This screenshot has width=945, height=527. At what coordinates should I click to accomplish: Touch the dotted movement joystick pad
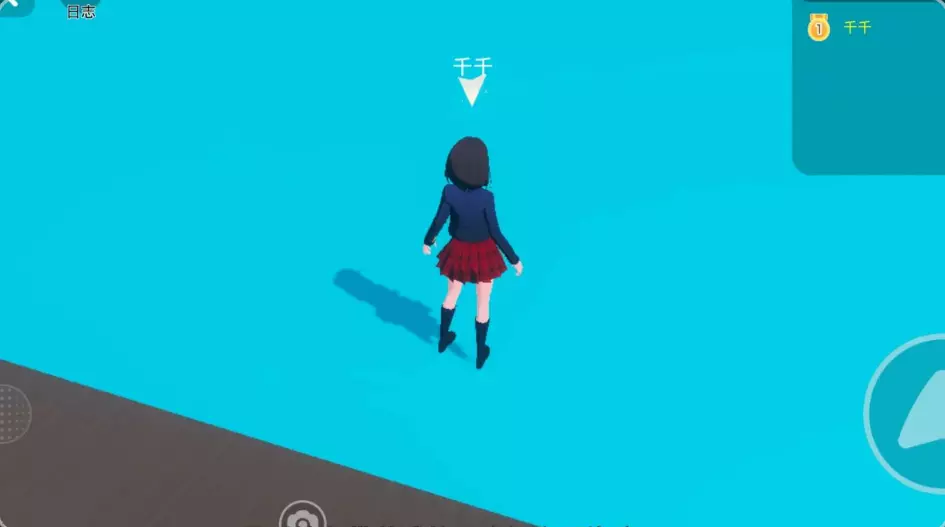click(13, 414)
